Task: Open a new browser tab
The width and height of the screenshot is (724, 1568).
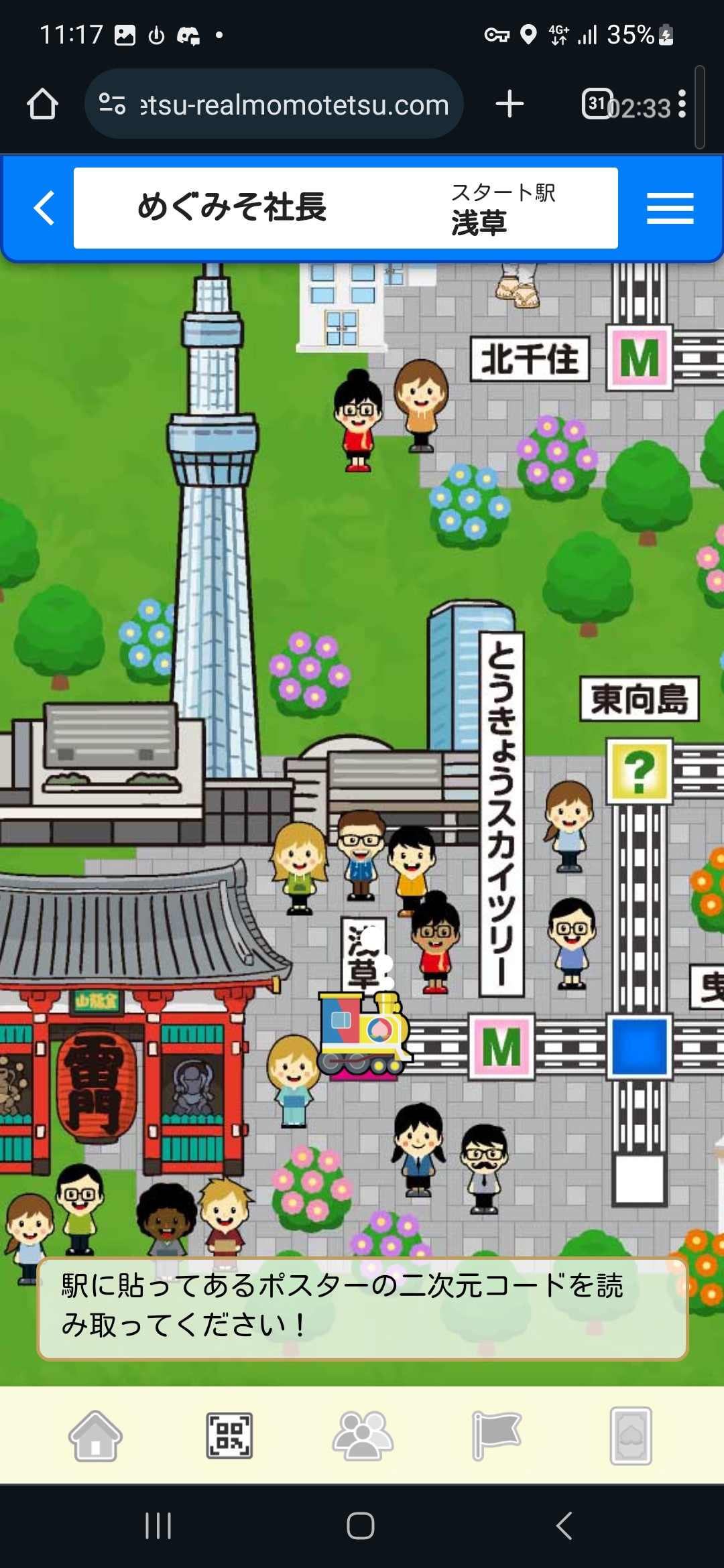Action: tap(509, 104)
